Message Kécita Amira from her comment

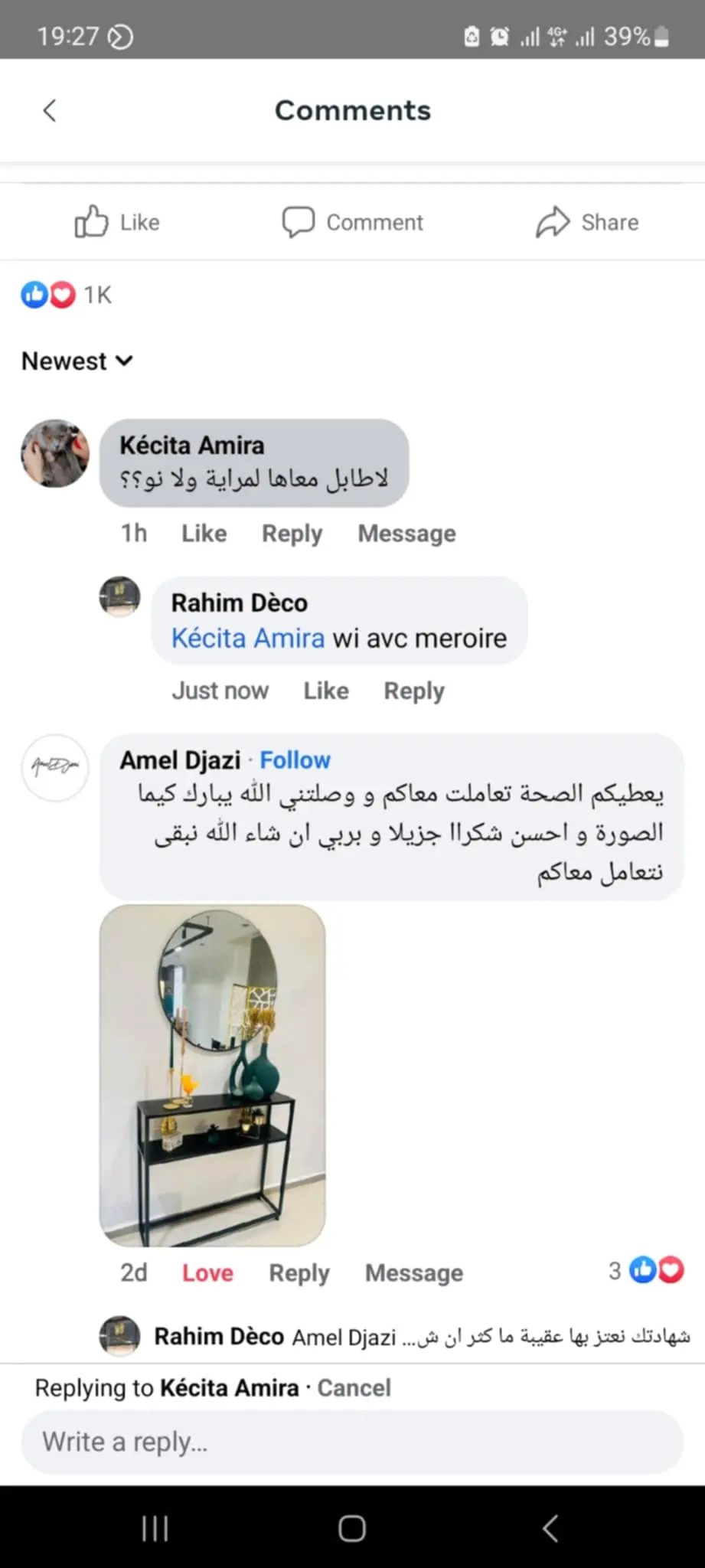click(406, 533)
